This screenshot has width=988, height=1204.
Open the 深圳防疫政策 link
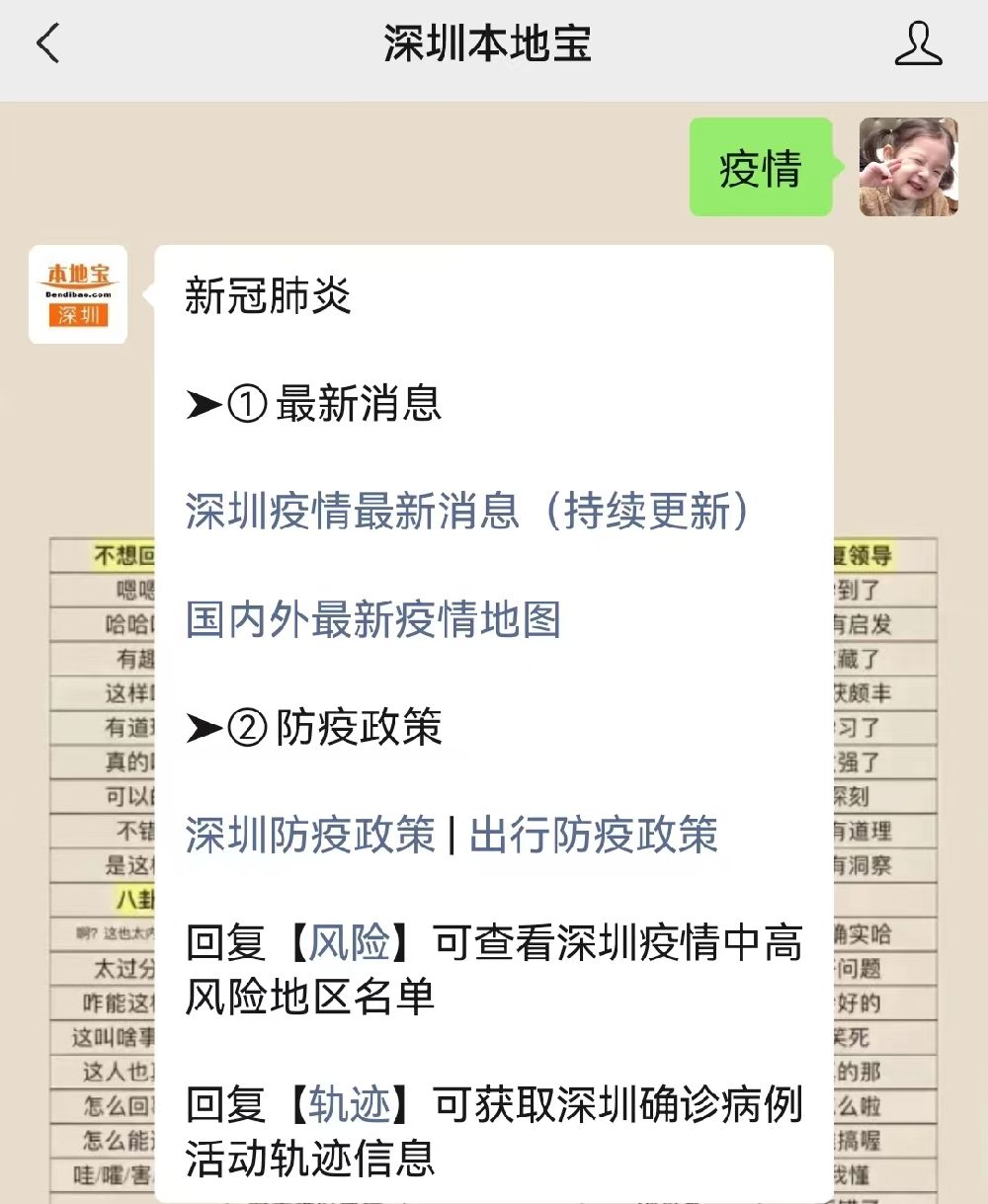[309, 836]
